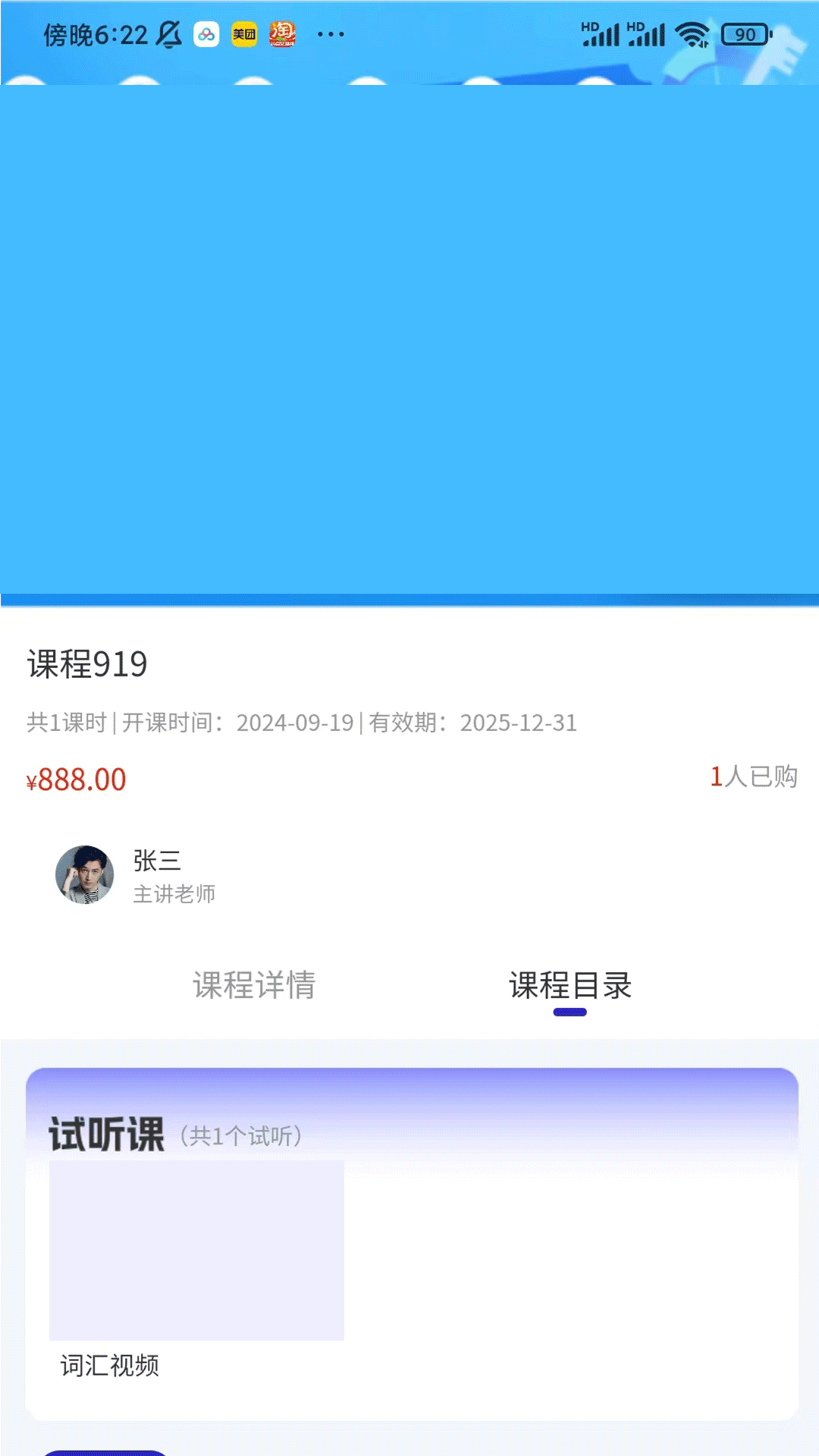This screenshot has height=1456, width=819.
Task: Open the Baidu Netdisk status bar icon
Action: (x=203, y=33)
